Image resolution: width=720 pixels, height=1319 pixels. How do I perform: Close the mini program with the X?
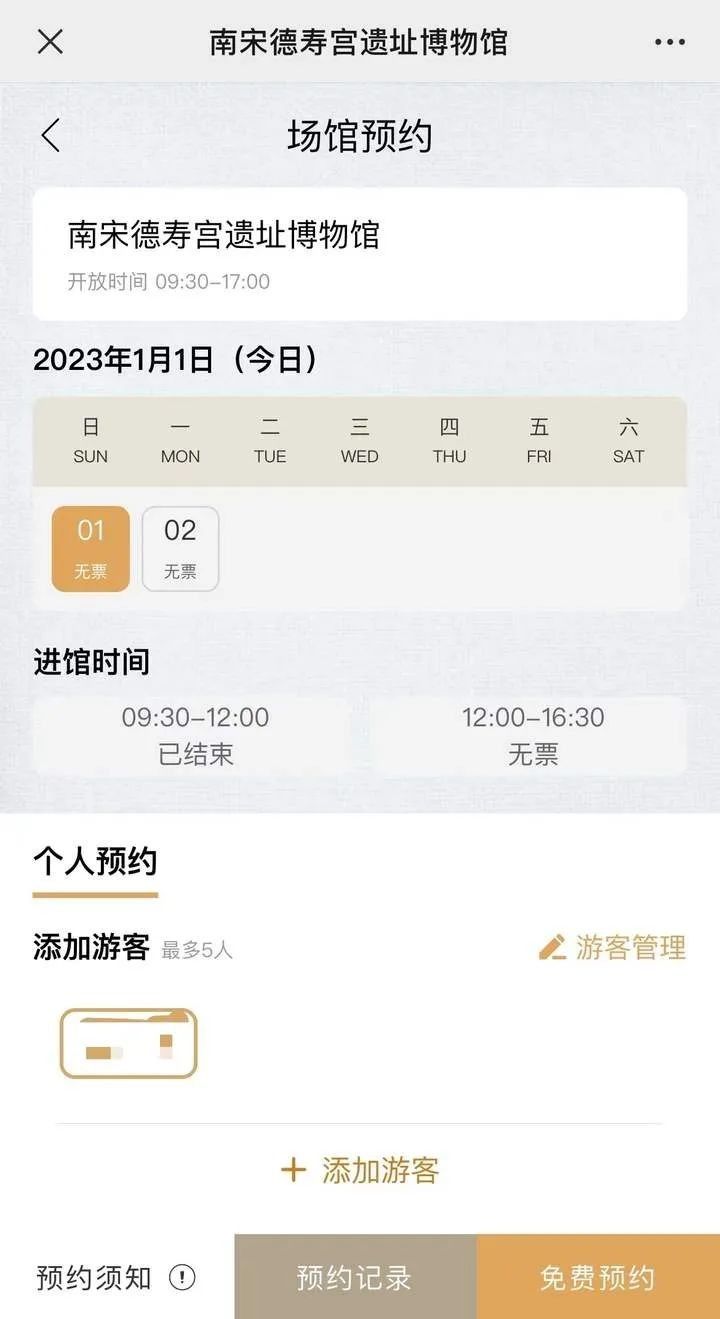point(50,41)
